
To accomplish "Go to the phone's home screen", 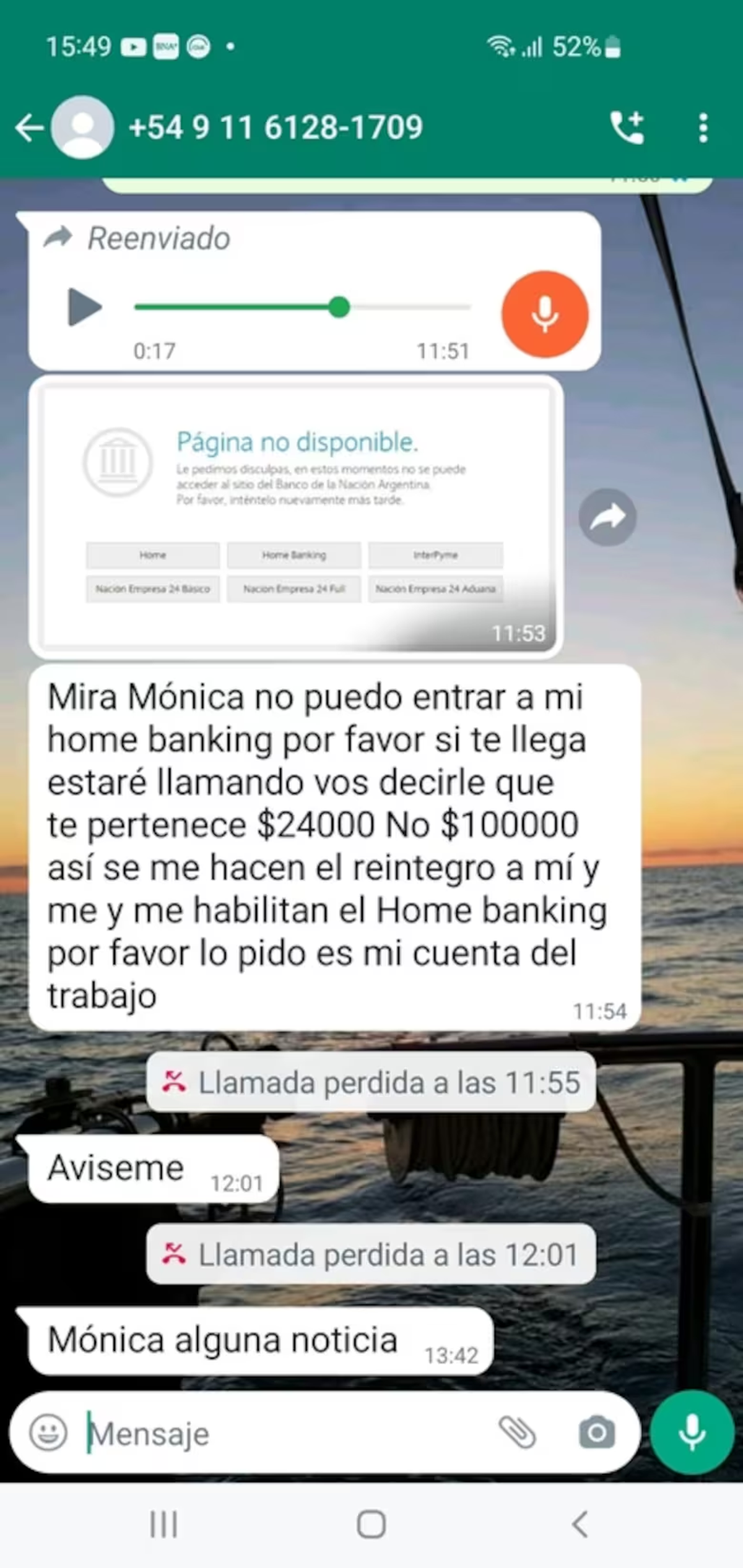I will 371,1524.
